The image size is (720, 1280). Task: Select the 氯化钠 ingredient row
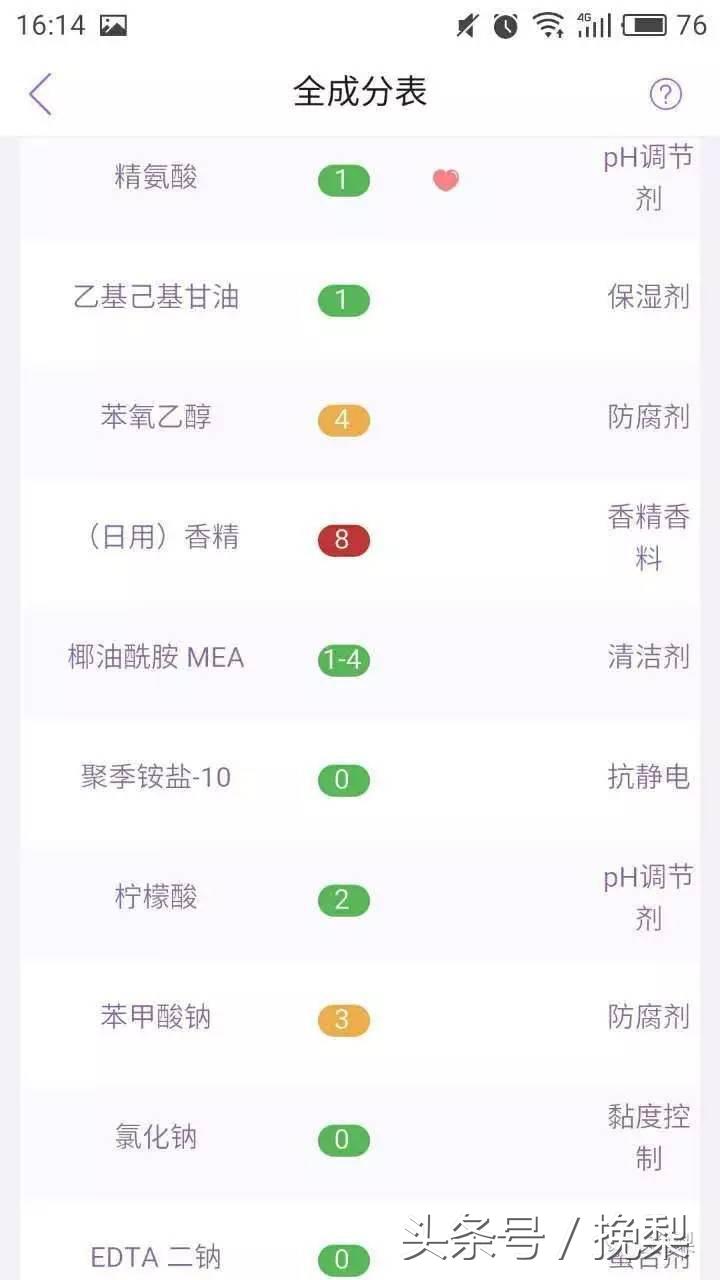point(360,1140)
